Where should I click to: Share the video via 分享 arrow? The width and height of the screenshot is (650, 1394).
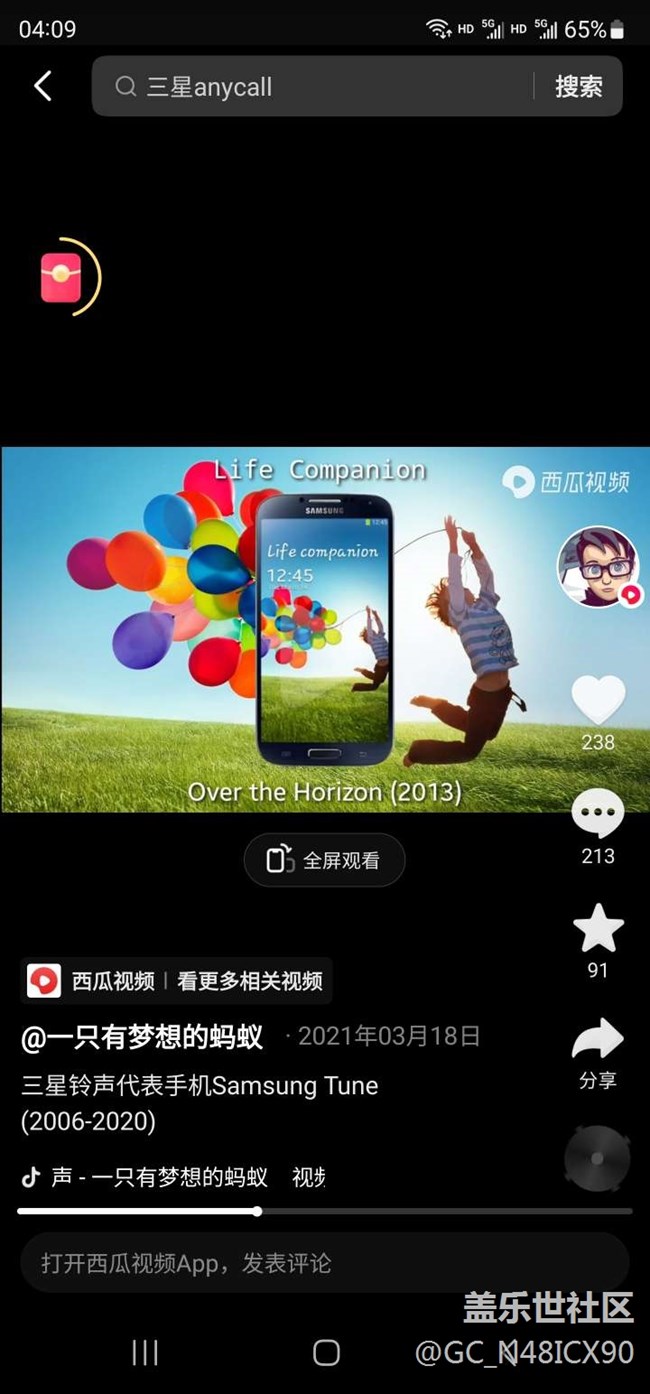[x=598, y=1040]
